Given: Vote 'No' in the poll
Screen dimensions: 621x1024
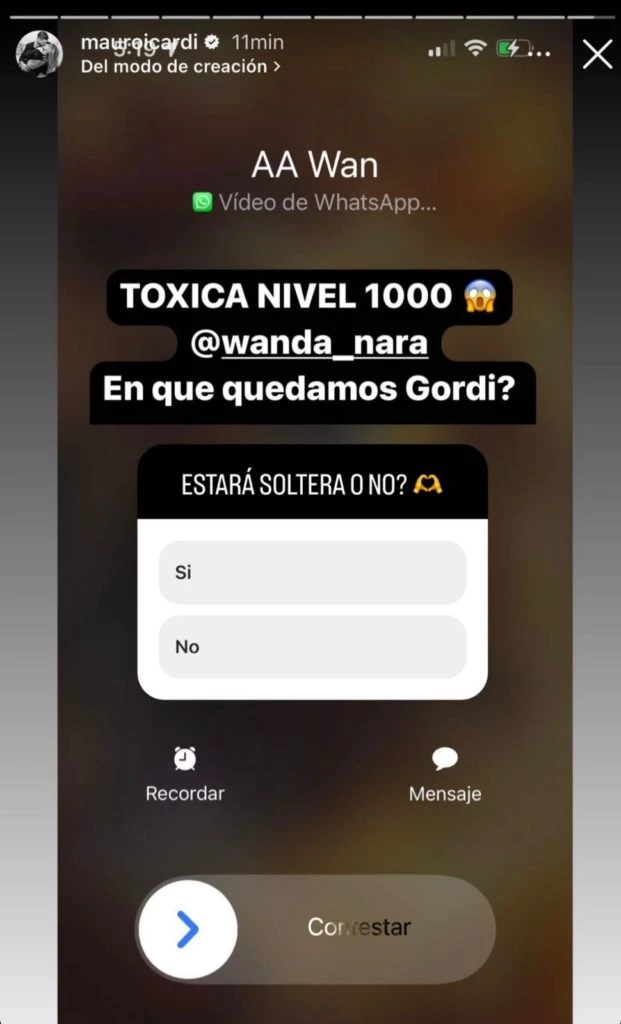Looking at the screenshot, I should click(x=312, y=647).
